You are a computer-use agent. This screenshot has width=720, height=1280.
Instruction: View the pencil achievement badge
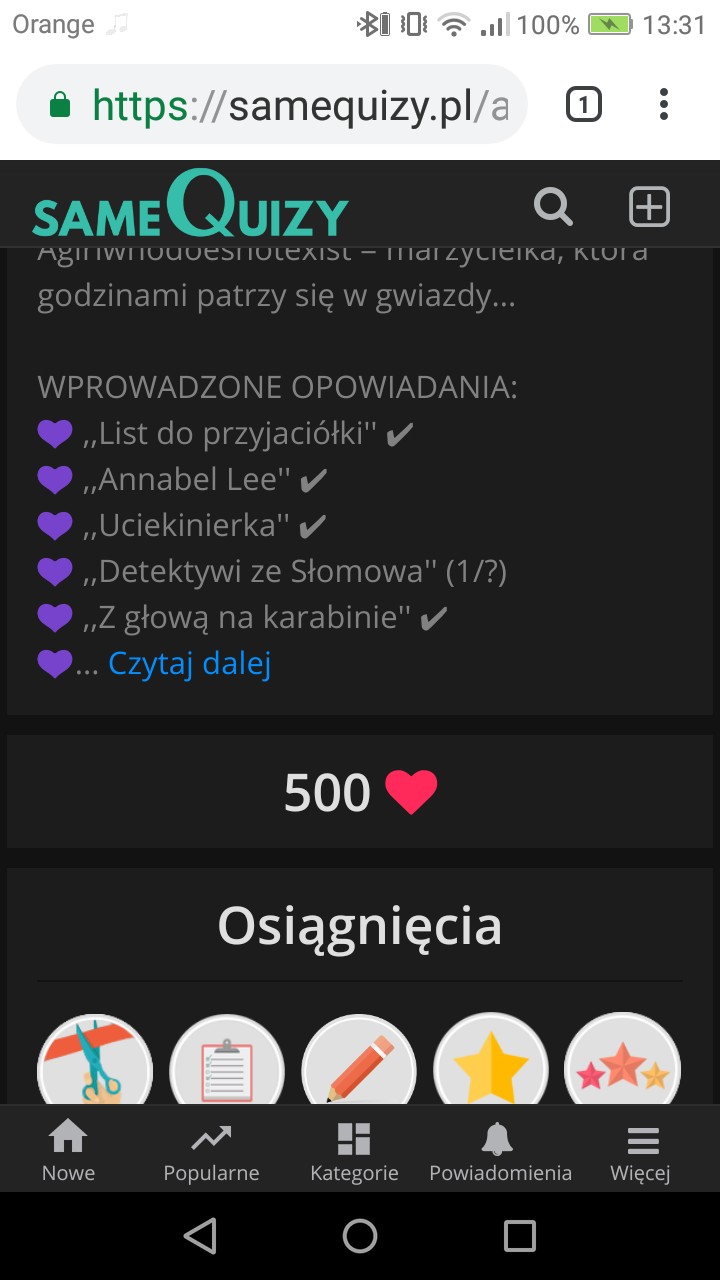point(359,1062)
